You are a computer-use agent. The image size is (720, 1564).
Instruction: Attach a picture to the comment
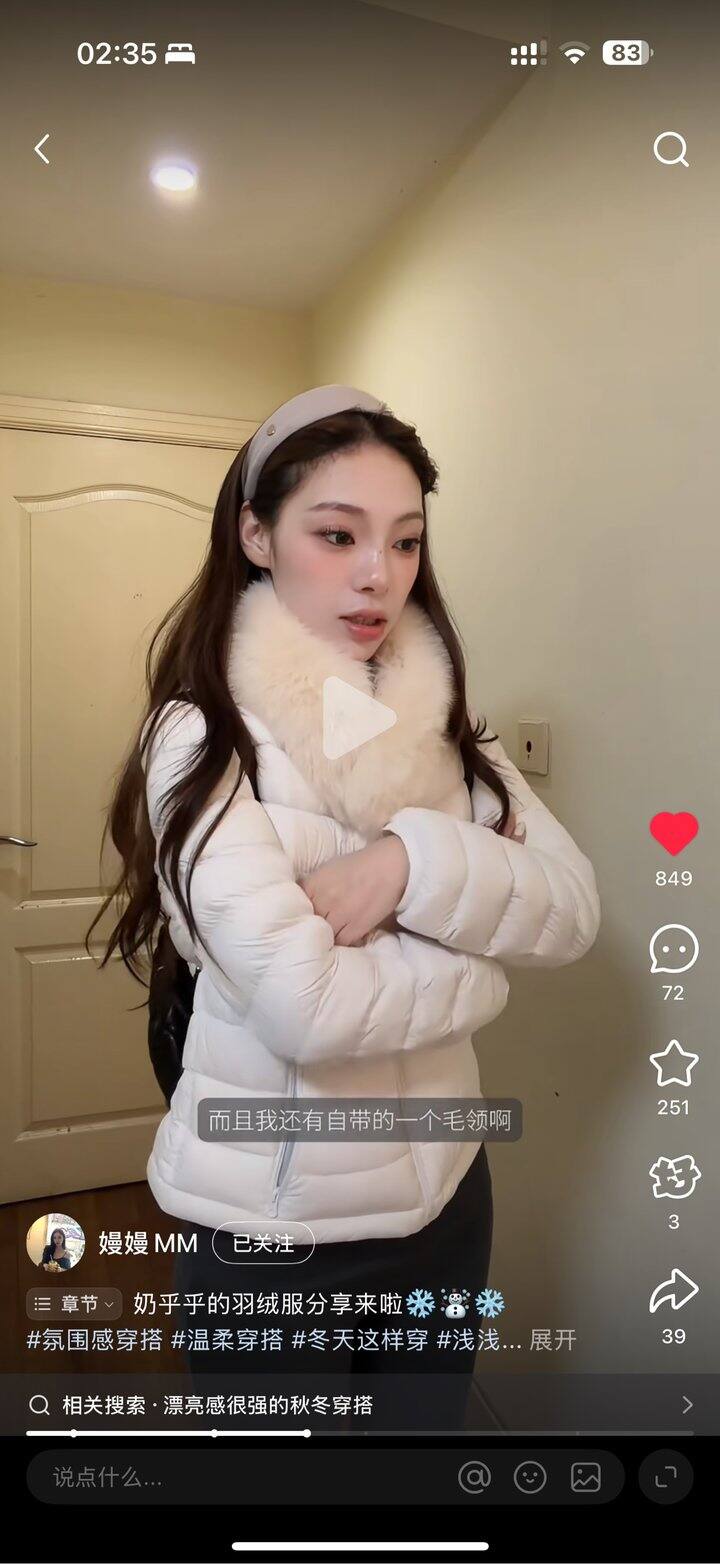(x=586, y=1477)
